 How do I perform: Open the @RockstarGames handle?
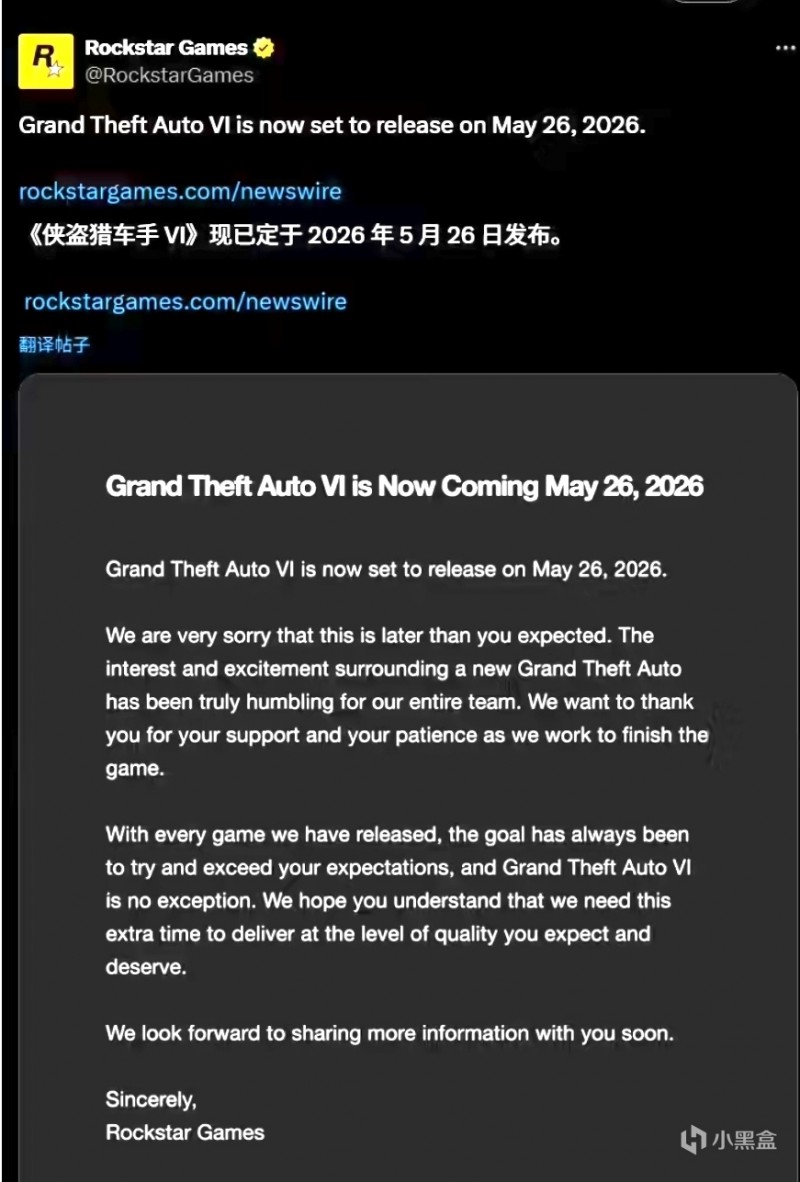(x=169, y=75)
